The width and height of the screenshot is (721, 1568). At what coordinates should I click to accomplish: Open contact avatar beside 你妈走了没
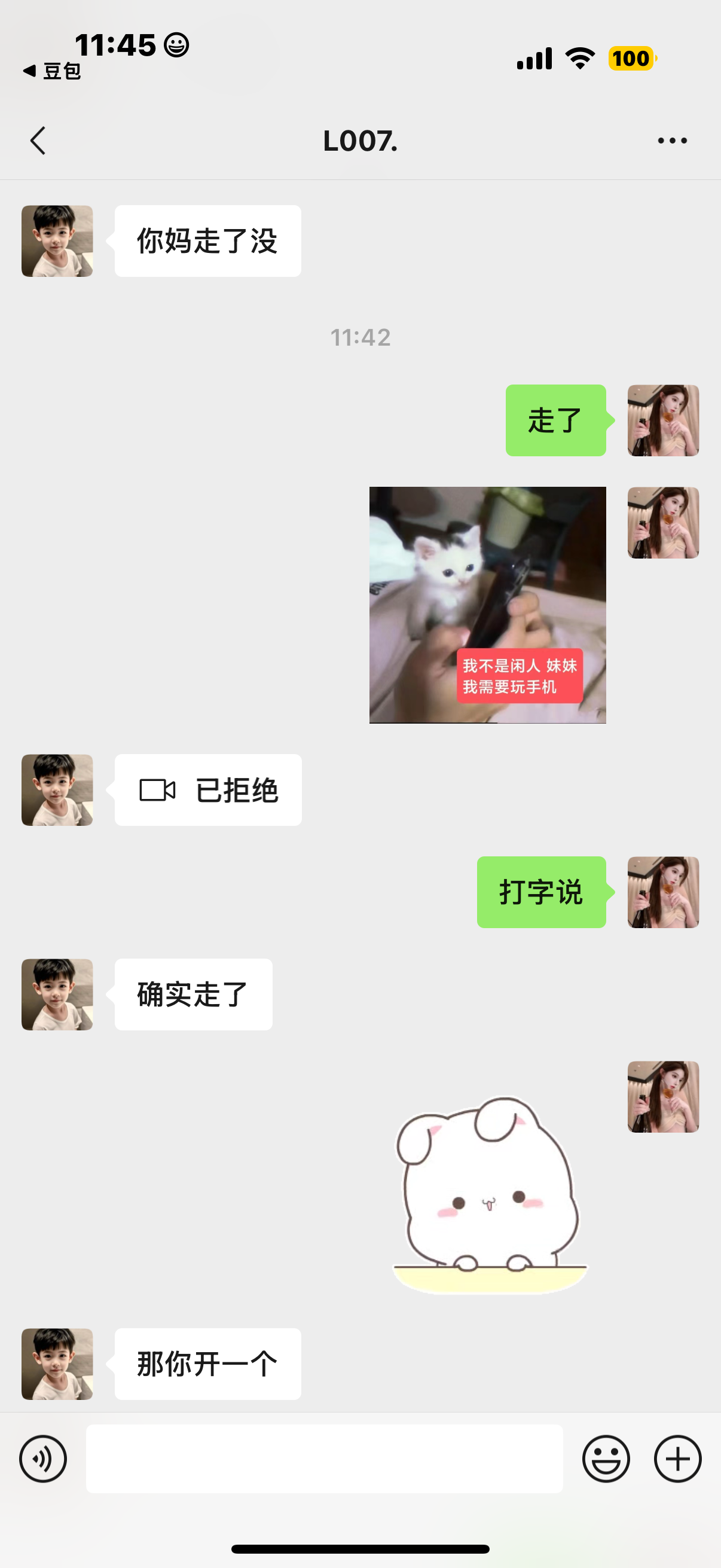(57, 241)
